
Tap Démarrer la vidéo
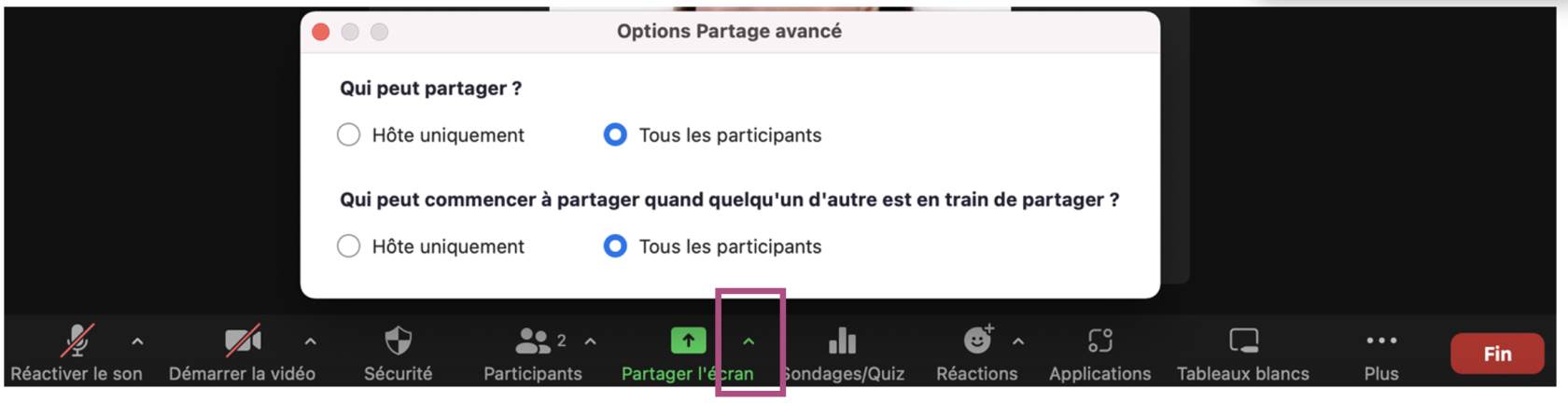point(242,353)
